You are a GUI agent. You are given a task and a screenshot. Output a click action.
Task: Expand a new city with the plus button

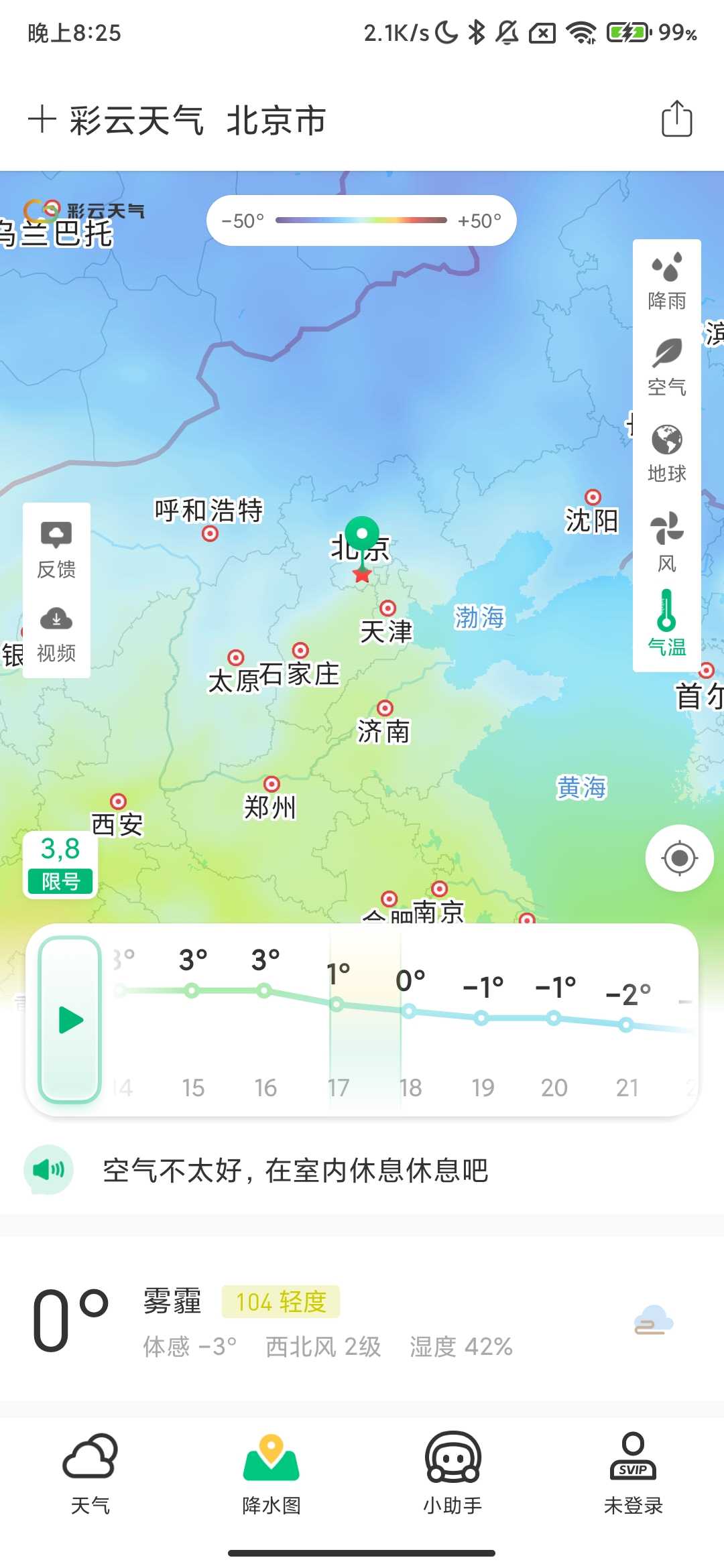42,119
